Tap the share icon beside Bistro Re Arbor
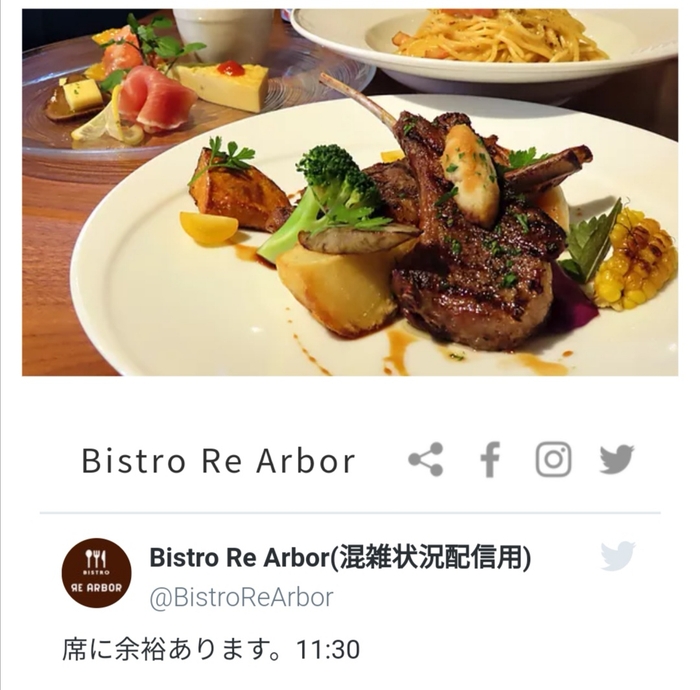Image resolution: width=700 pixels, height=690 pixels. coord(425,460)
